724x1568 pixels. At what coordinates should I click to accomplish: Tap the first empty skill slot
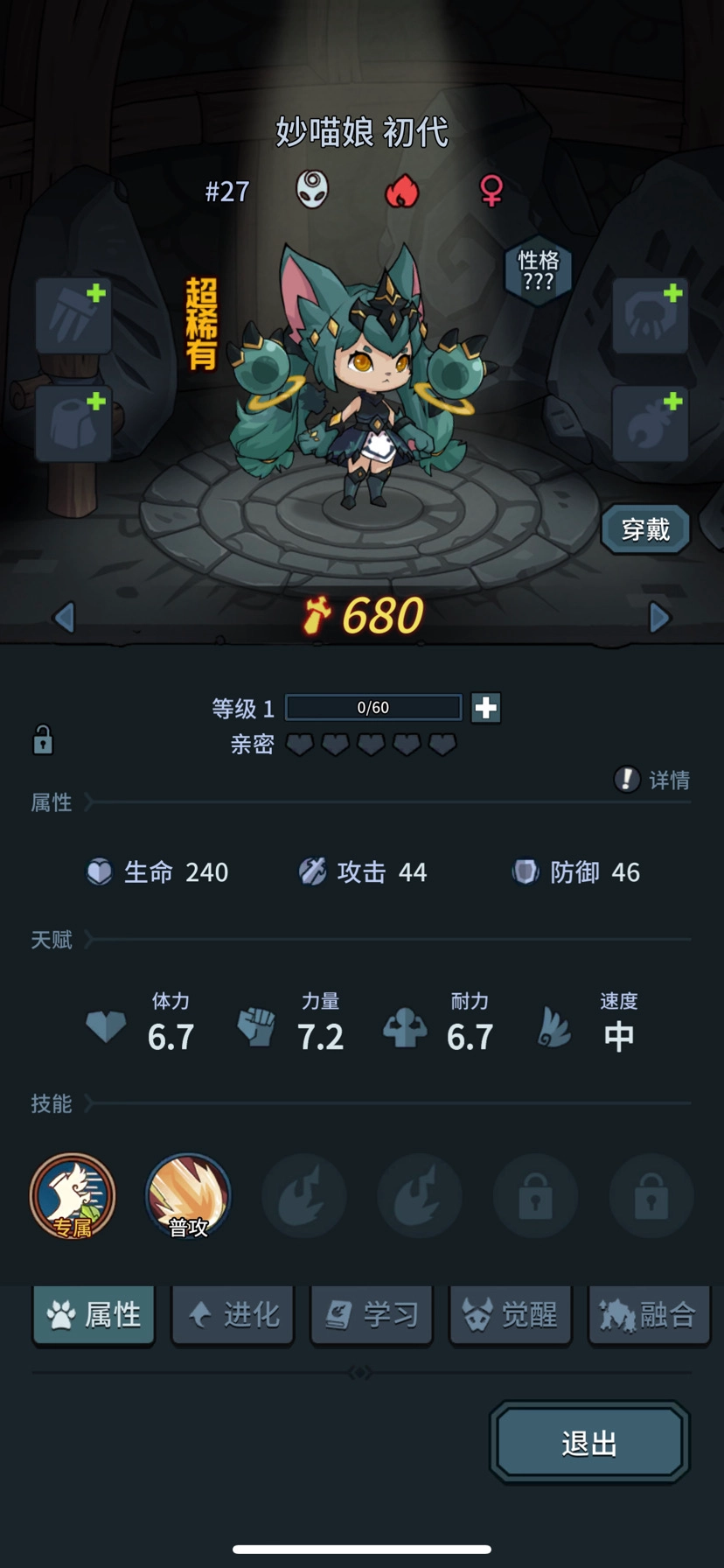click(304, 1195)
